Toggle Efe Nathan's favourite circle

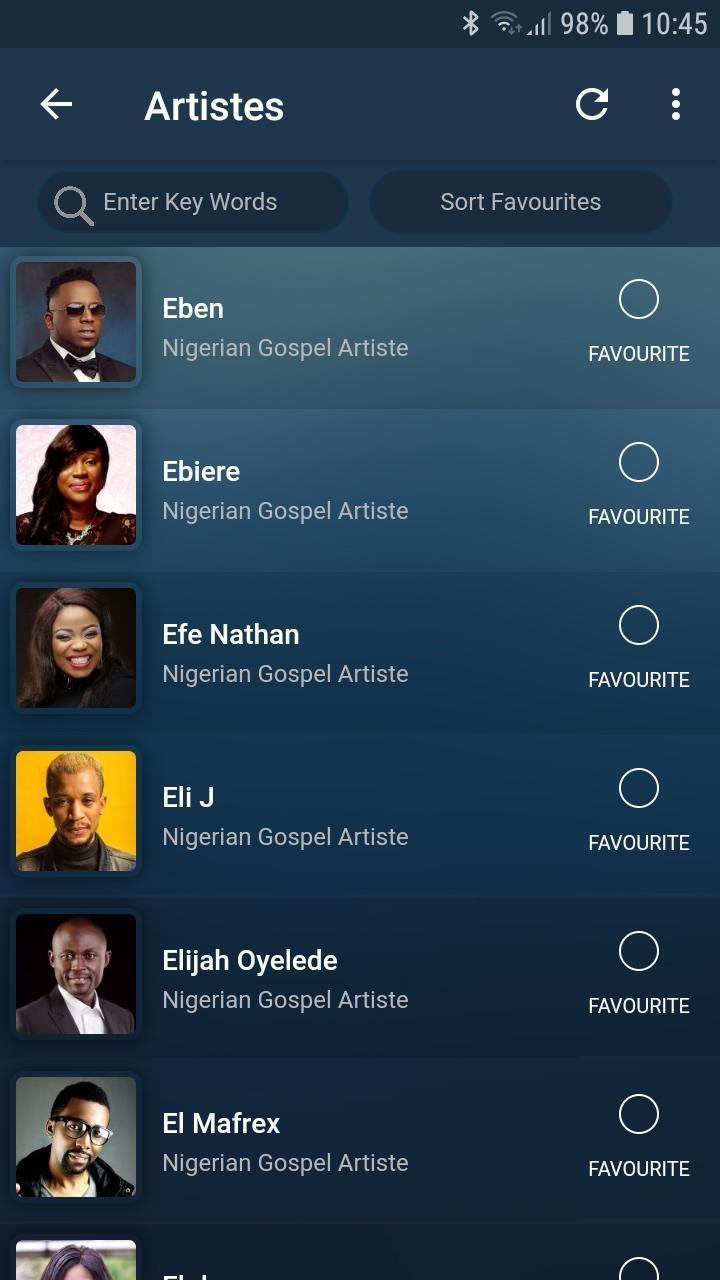point(638,625)
